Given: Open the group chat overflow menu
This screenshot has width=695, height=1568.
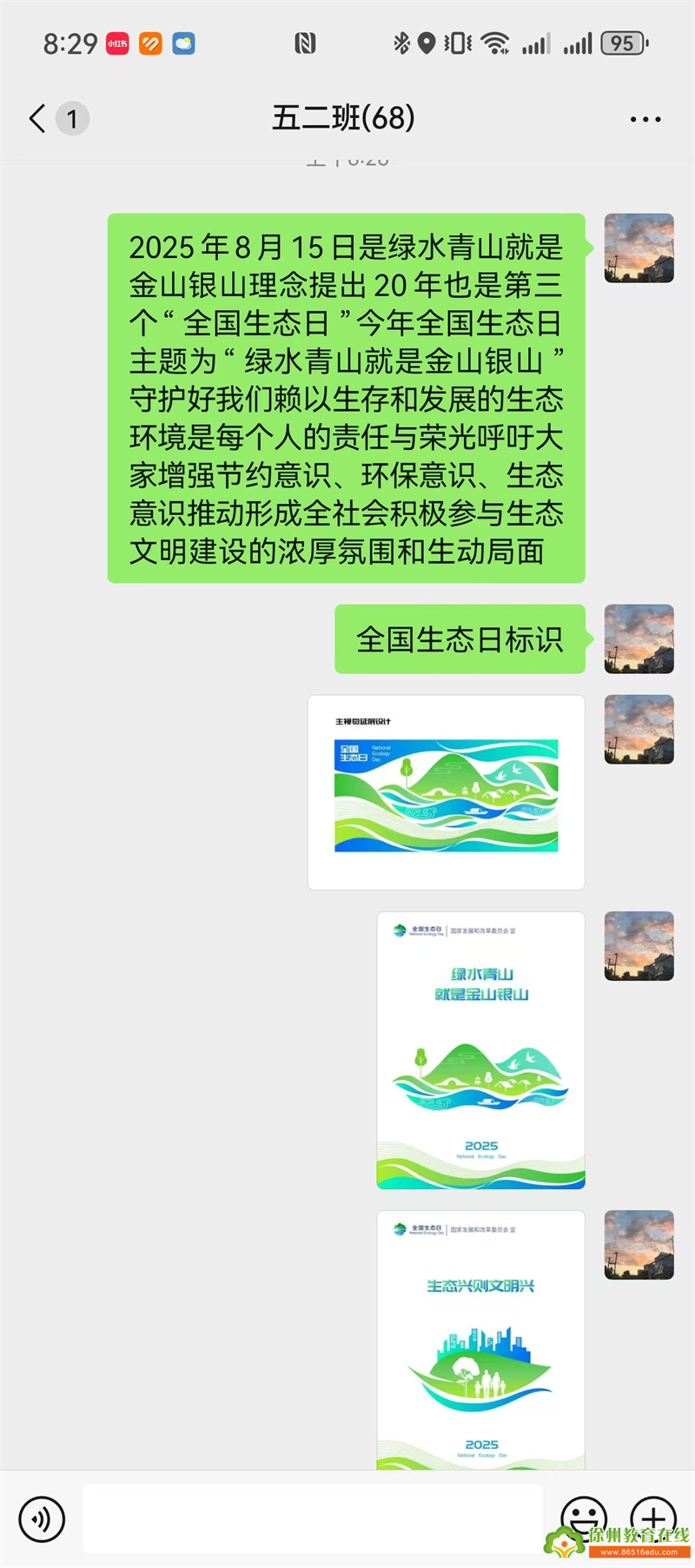Looking at the screenshot, I should (x=645, y=119).
